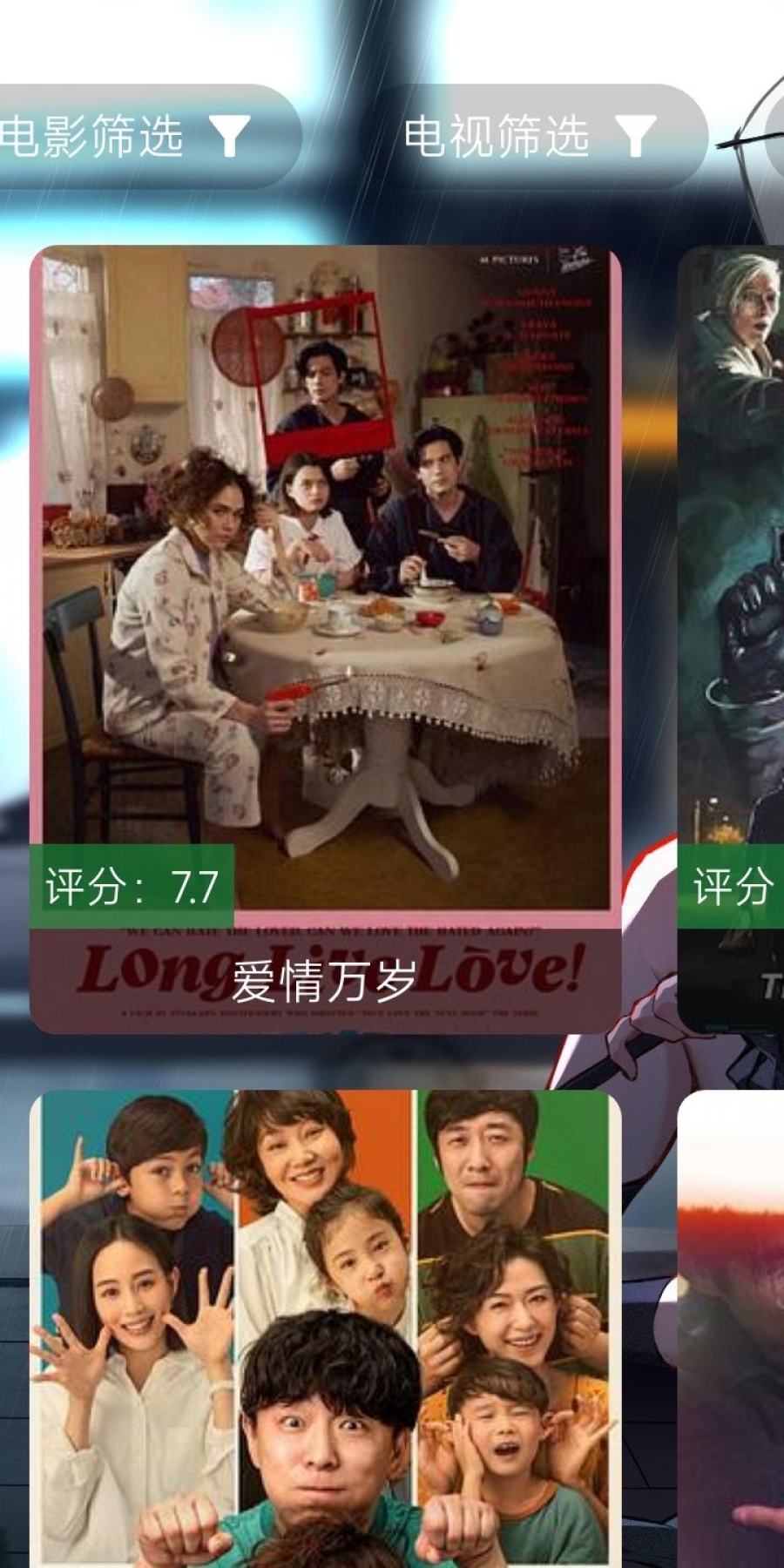
Task: Open the partially visible card beside the family comedy
Action: [731, 1328]
